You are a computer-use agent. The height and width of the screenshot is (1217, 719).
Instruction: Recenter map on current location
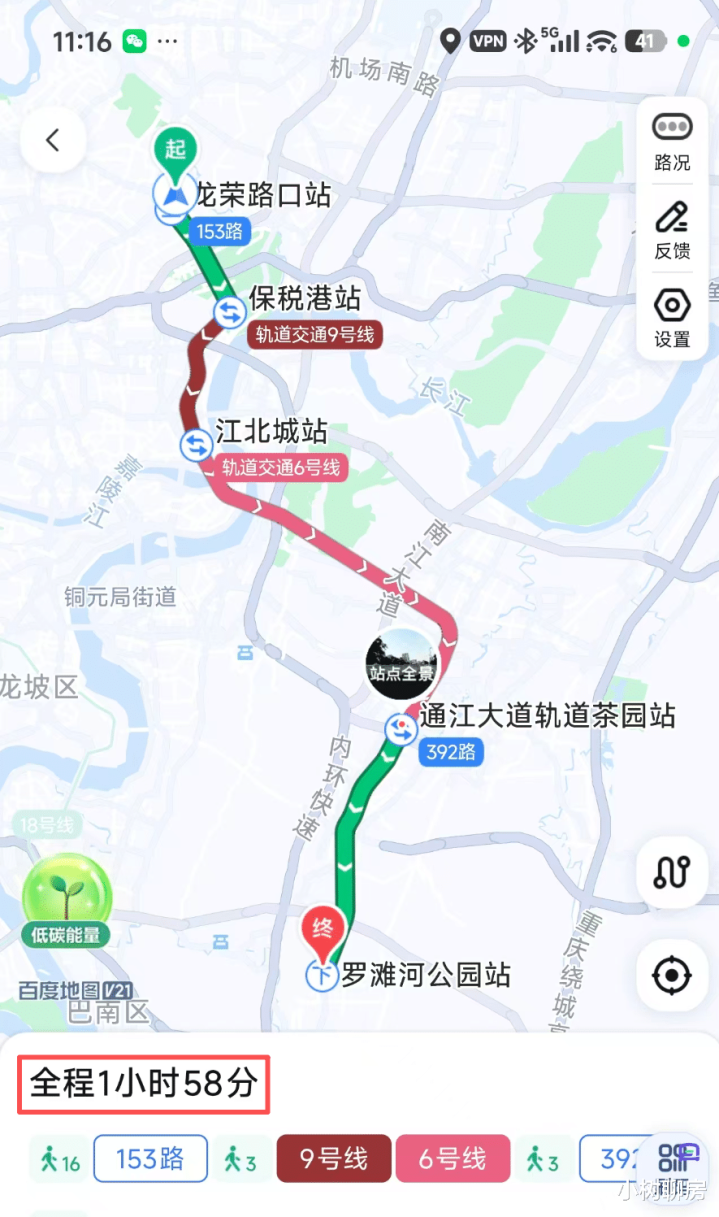pos(672,974)
